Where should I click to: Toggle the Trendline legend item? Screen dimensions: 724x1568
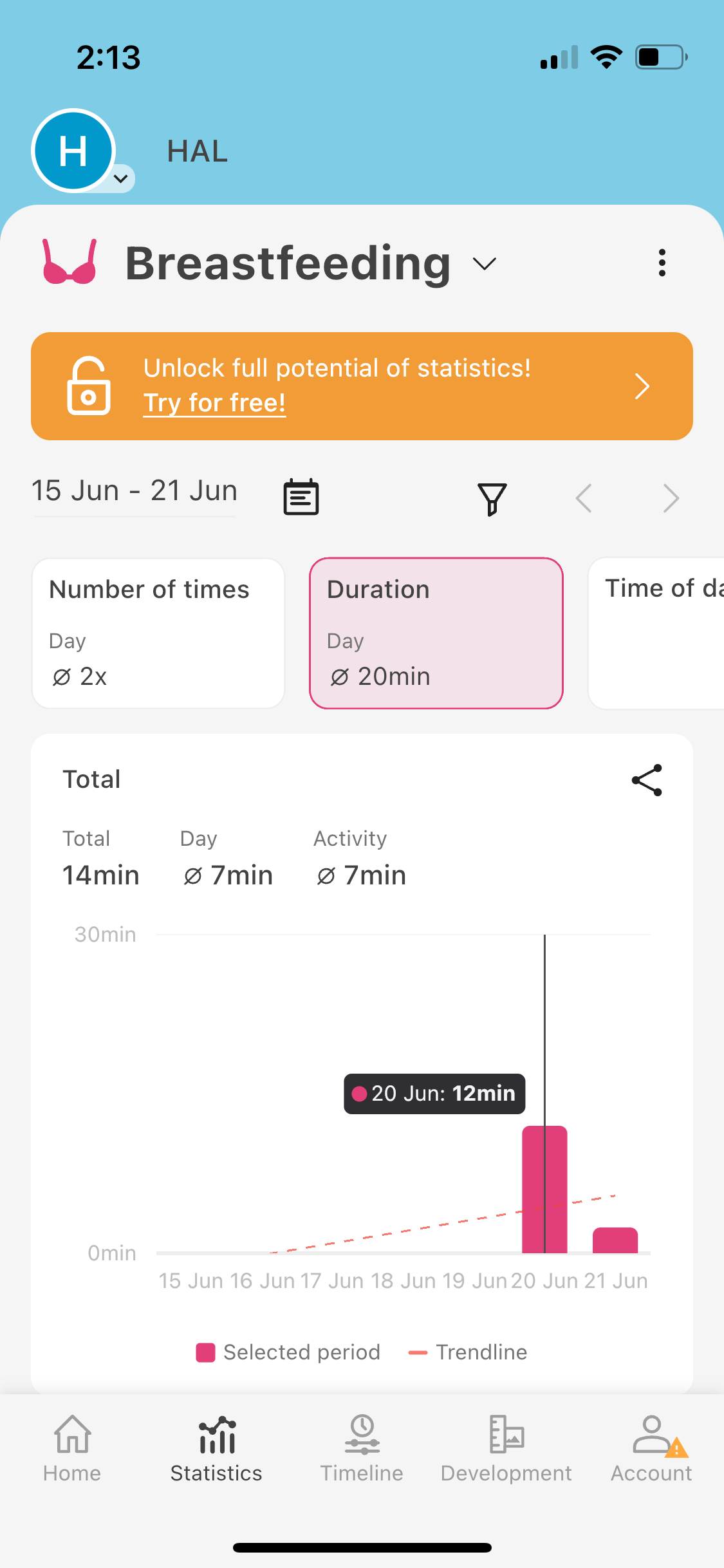point(468,1352)
